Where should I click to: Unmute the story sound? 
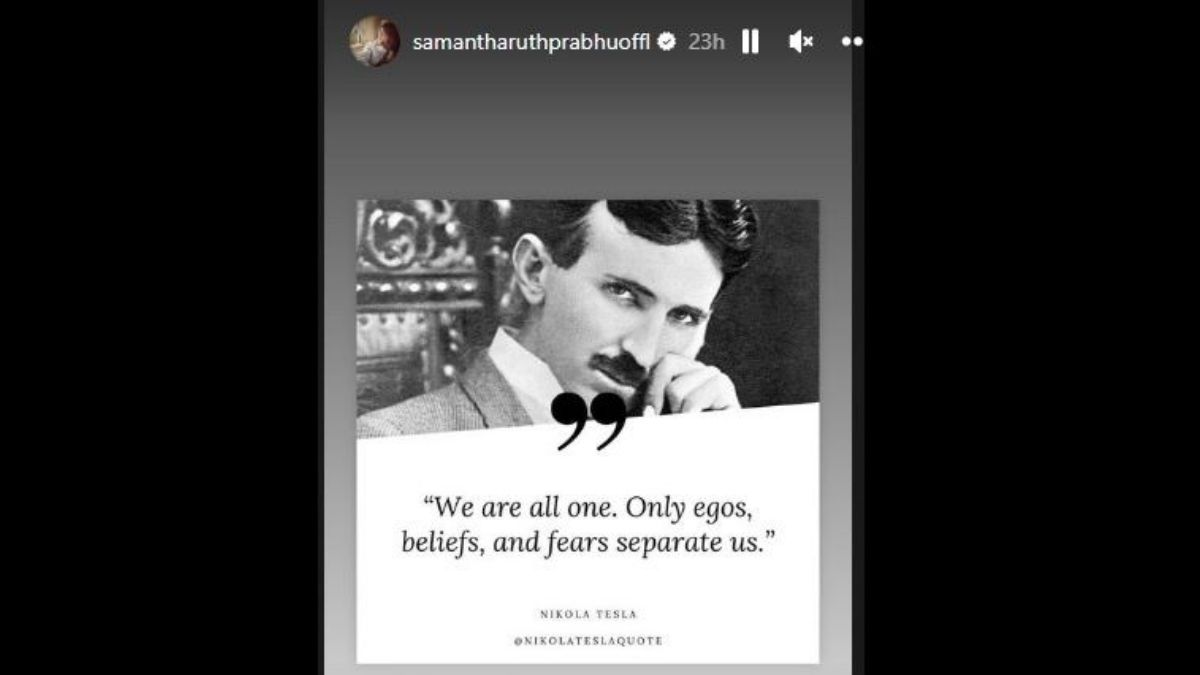click(800, 42)
